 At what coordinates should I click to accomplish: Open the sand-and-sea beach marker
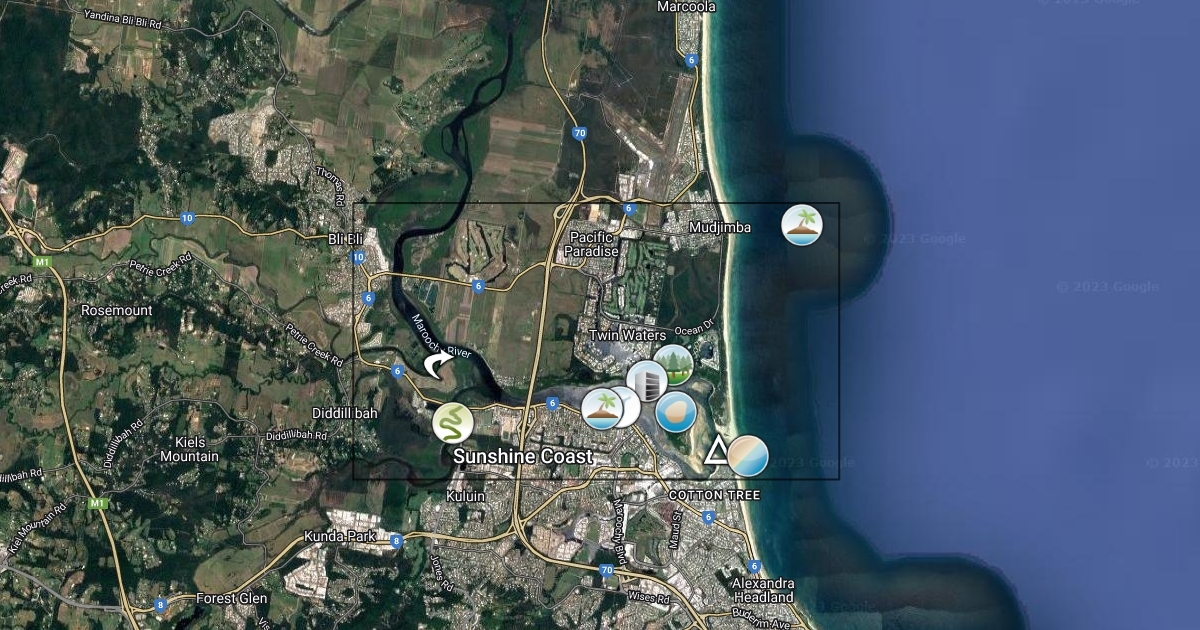[748, 455]
